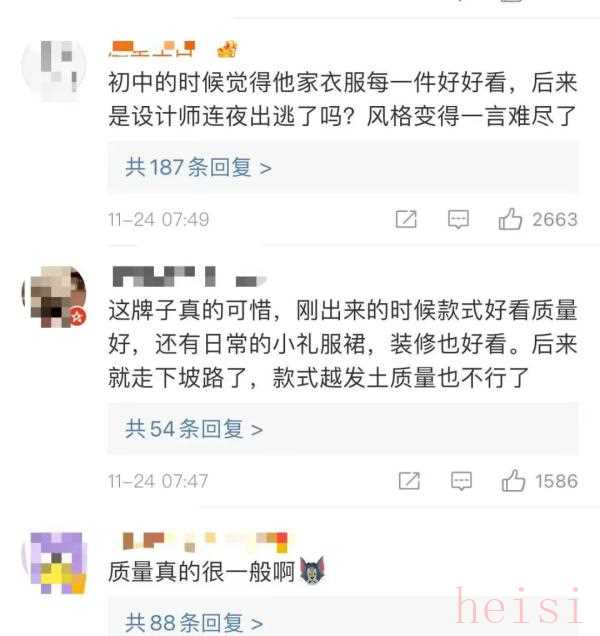Expand the 共54条回复 replies

click(x=193, y=429)
